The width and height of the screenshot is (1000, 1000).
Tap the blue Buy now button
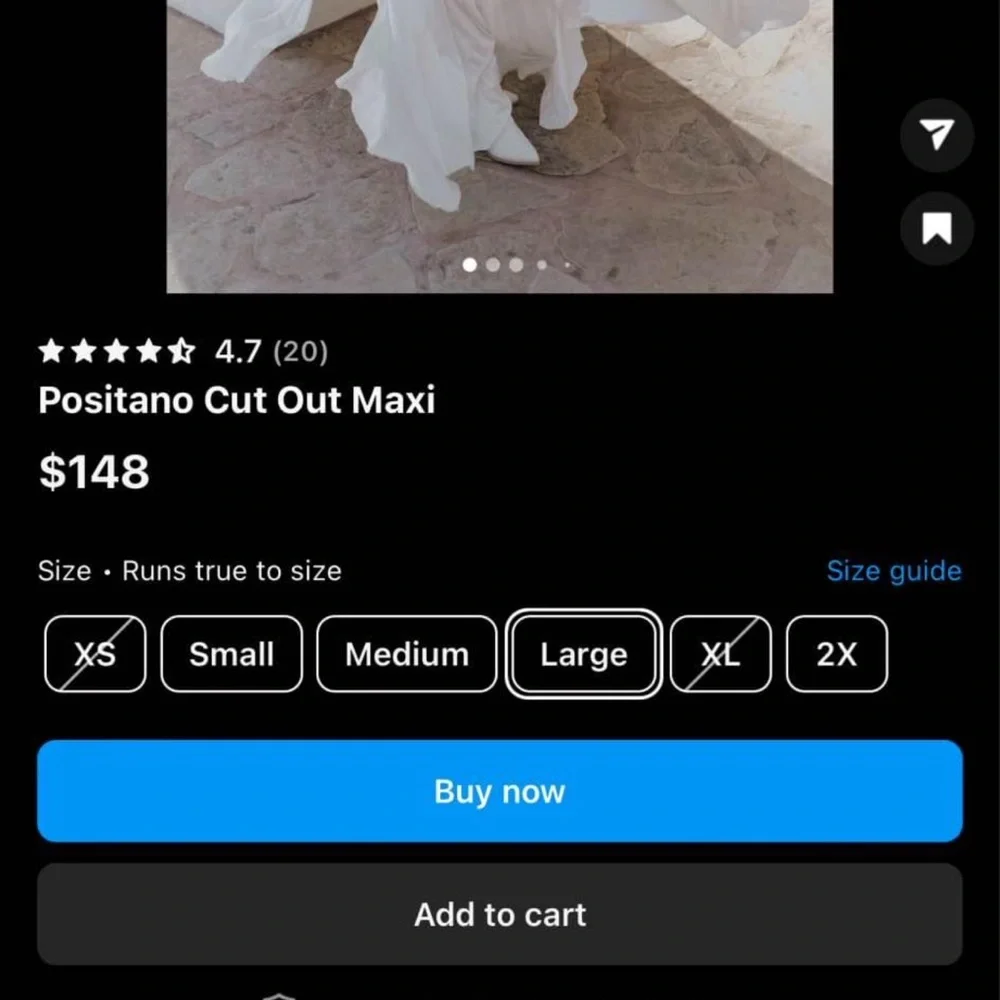[500, 791]
